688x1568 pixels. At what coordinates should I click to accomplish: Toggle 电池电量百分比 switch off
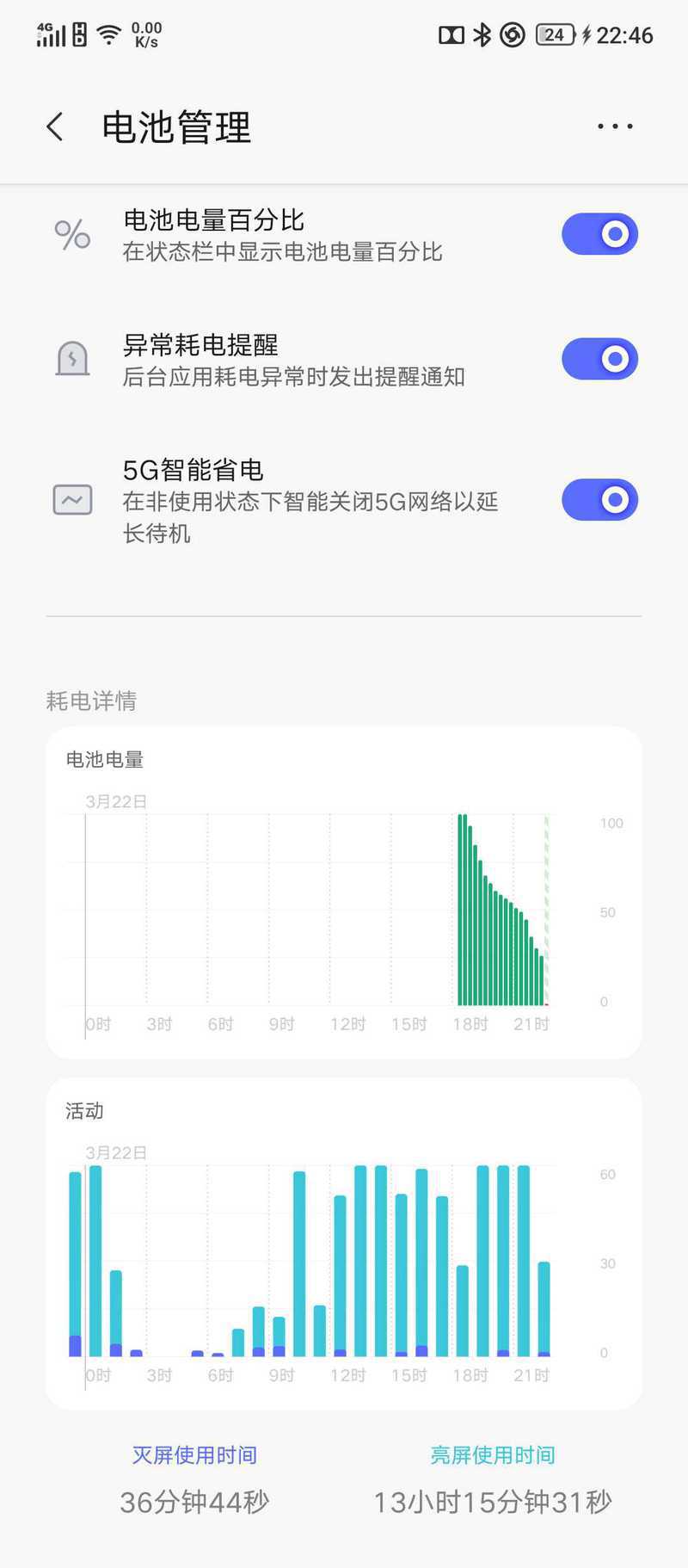point(599,234)
